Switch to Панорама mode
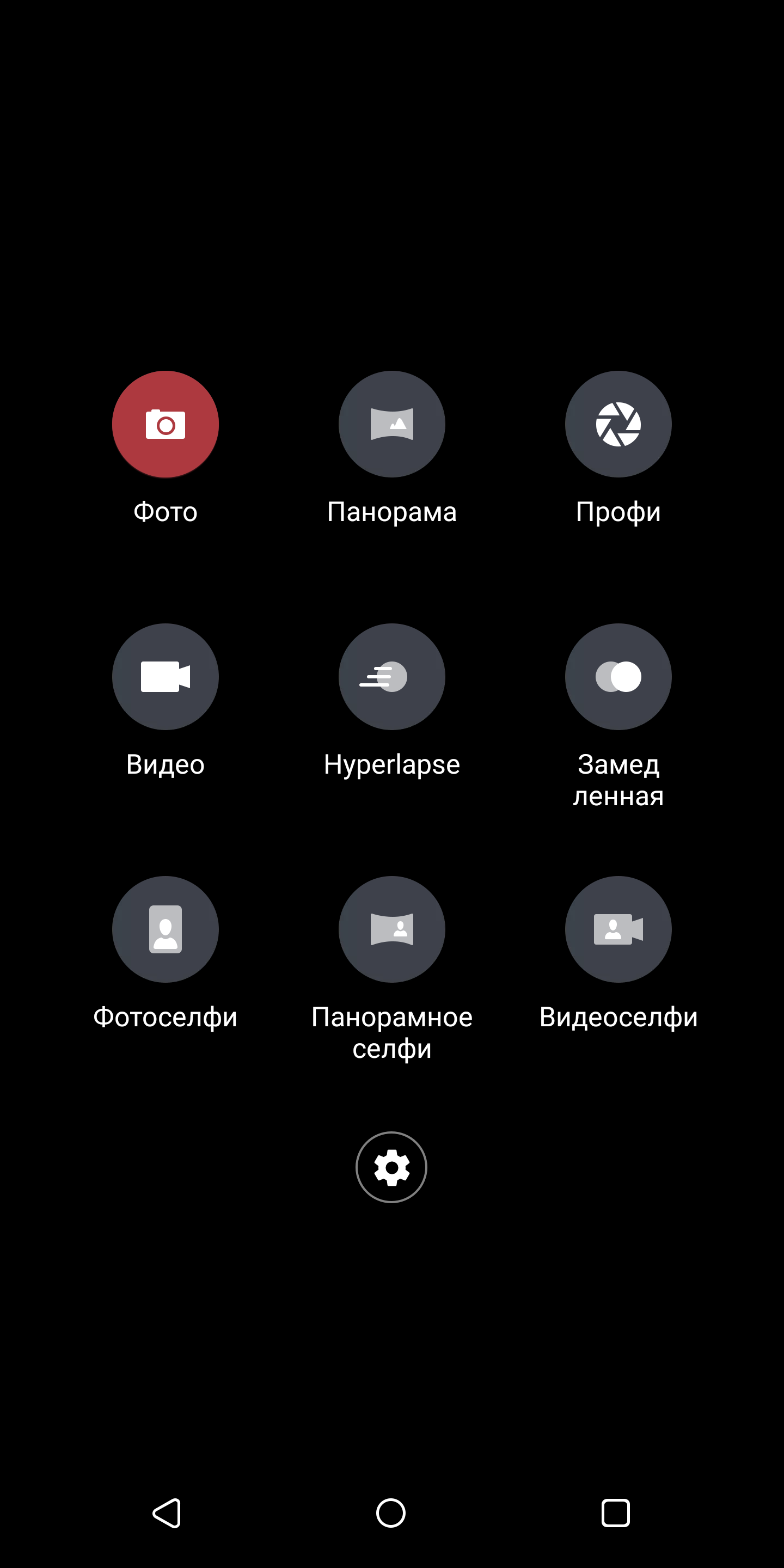Image resolution: width=784 pixels, height=1568 pixels. [x=391, y=424]
